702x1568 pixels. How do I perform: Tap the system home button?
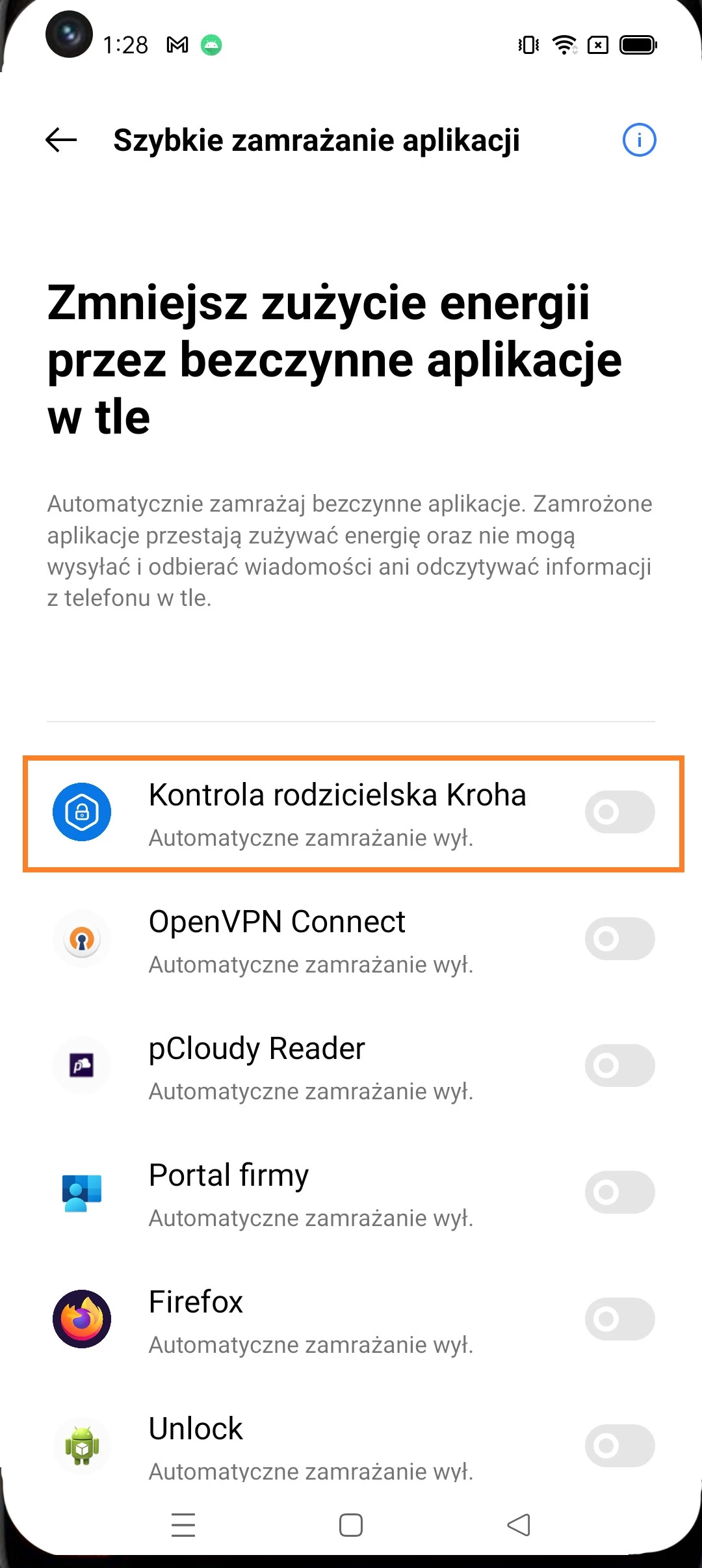pos(351,1525)
